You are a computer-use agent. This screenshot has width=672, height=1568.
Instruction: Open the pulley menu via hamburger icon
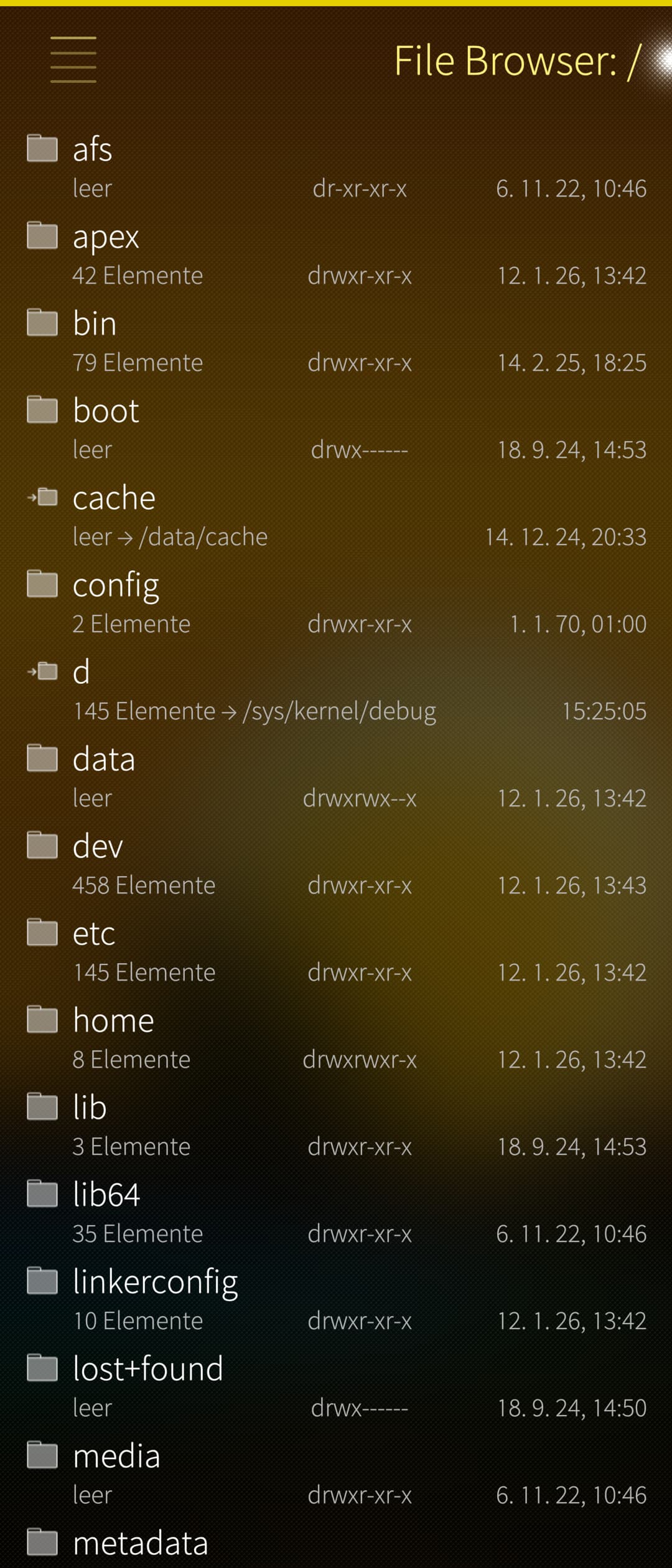click(x=73, y=59)
